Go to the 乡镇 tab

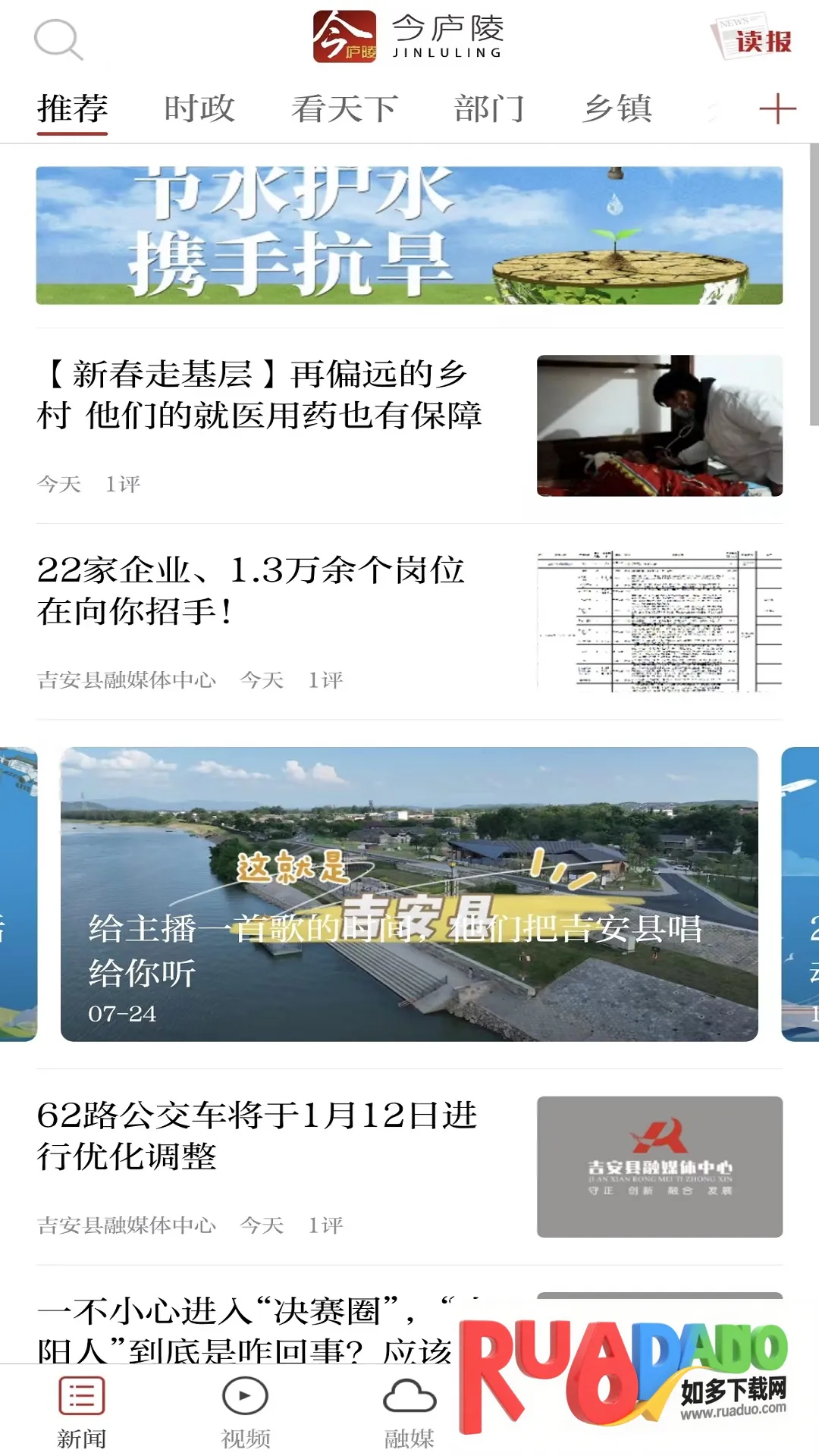(618, 109)
